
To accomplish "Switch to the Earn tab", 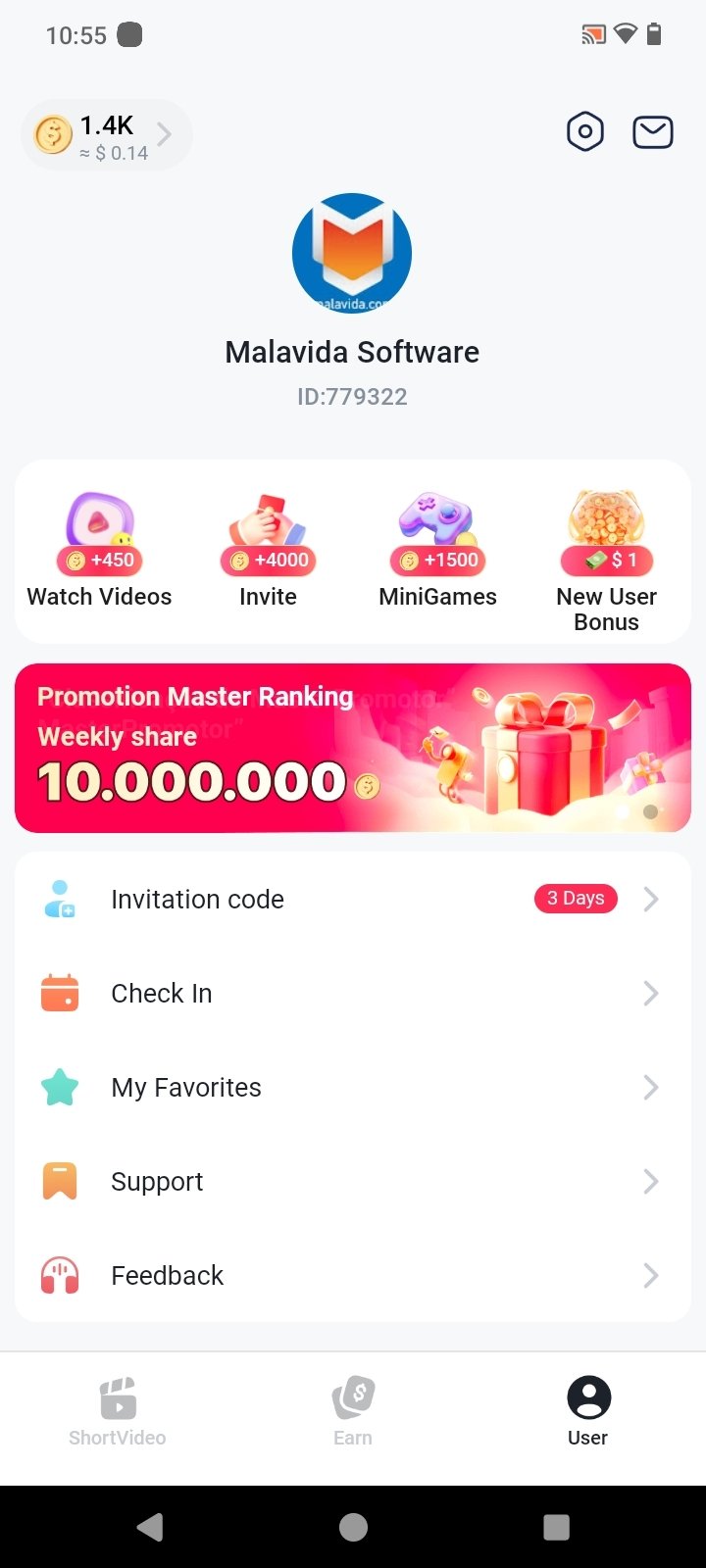I will pyautogui.click(x=353, y=1411).
